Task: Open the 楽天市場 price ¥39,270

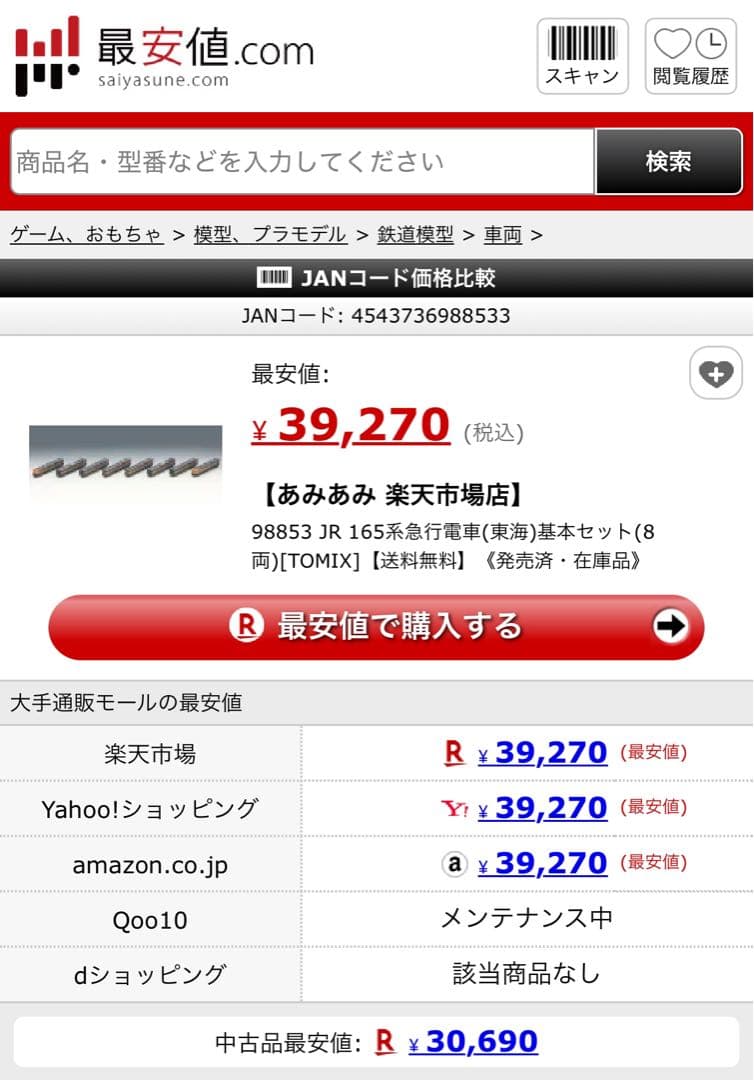Action: (550, 753)
